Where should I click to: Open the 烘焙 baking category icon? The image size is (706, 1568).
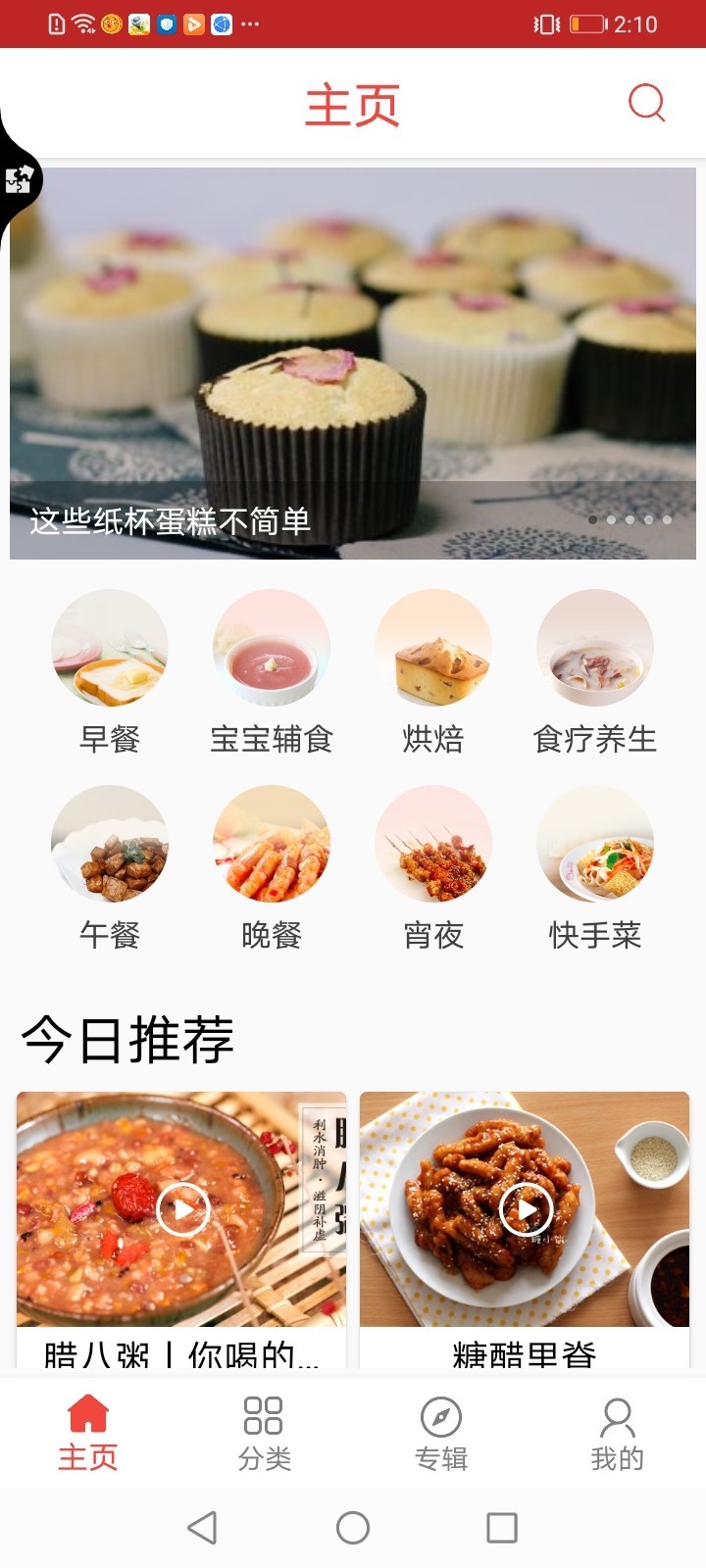pos(434,648)
